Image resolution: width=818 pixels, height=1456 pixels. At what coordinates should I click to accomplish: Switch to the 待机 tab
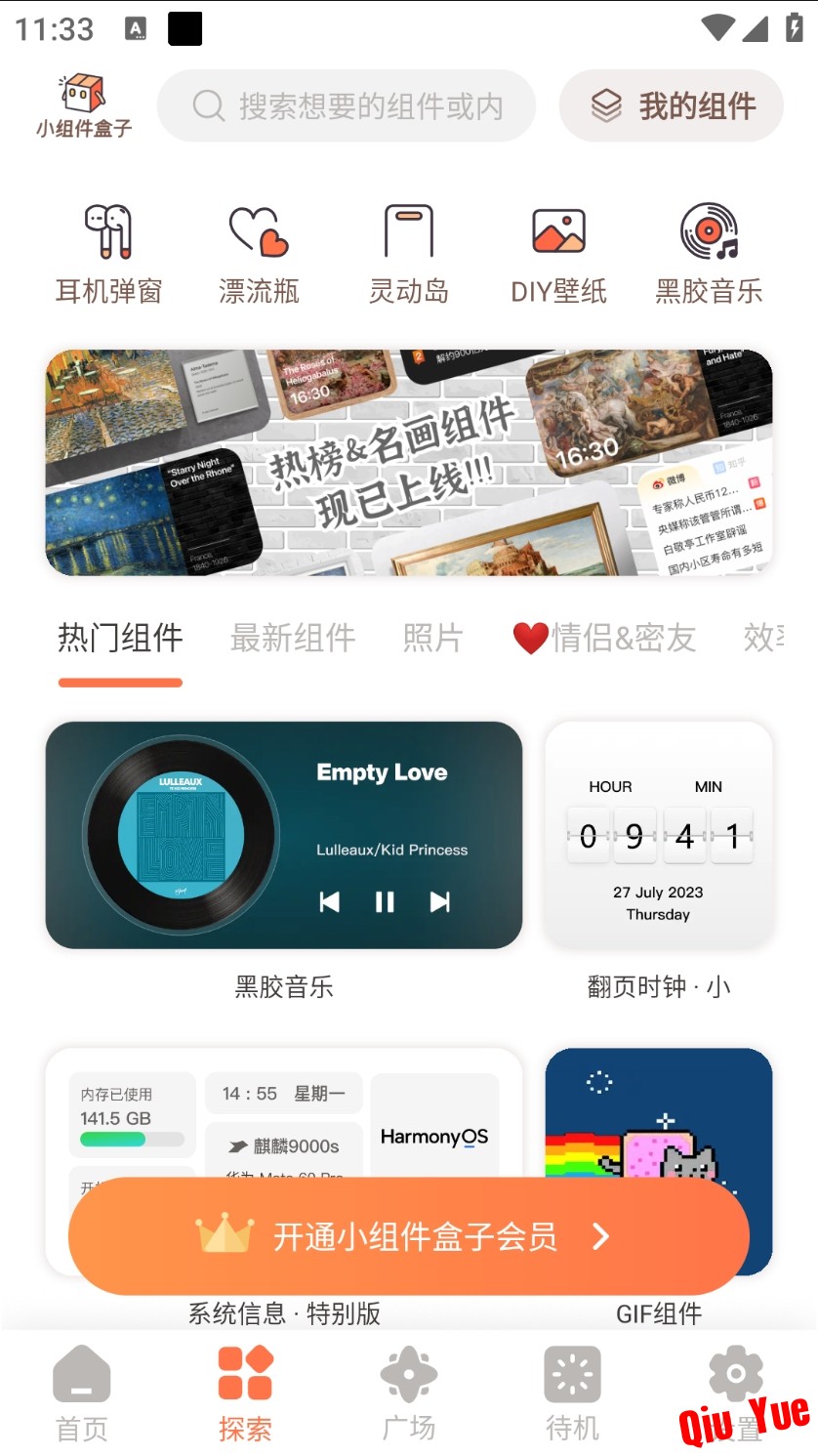(x=572, y=1394)
